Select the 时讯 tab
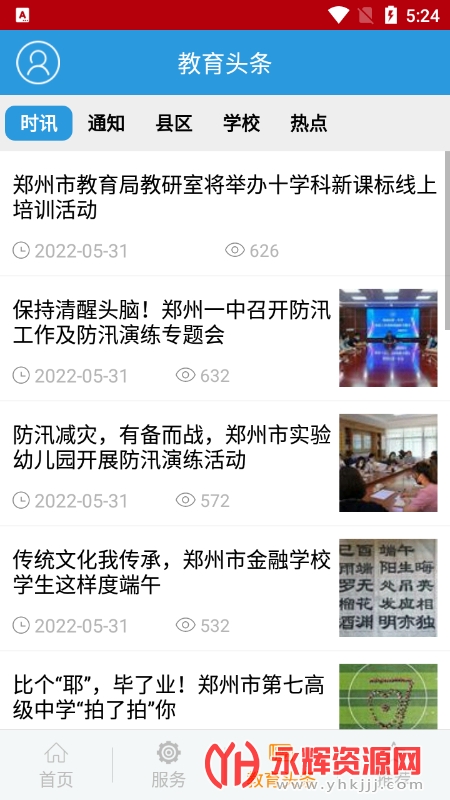 (39, 123)
